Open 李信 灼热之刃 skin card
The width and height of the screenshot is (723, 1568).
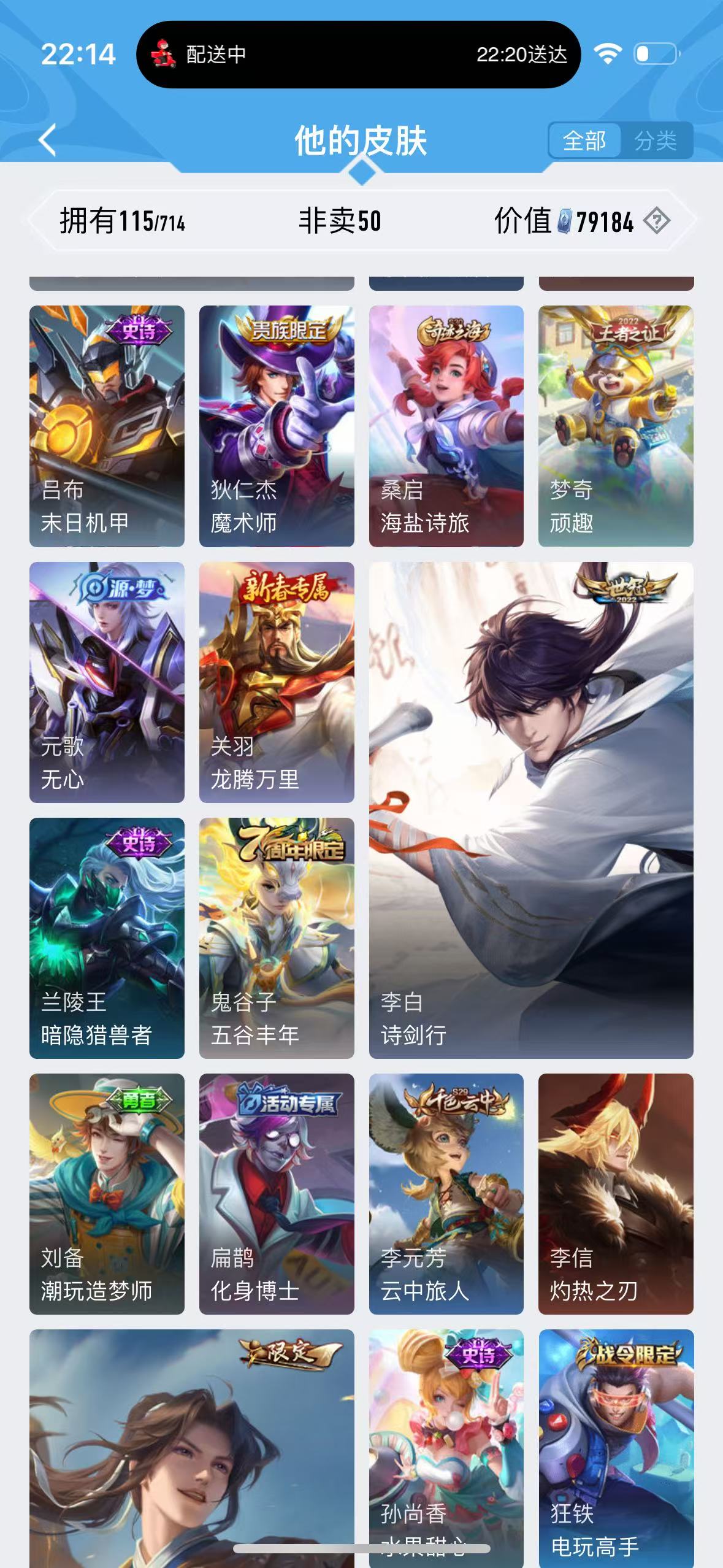click(616, 1194)
